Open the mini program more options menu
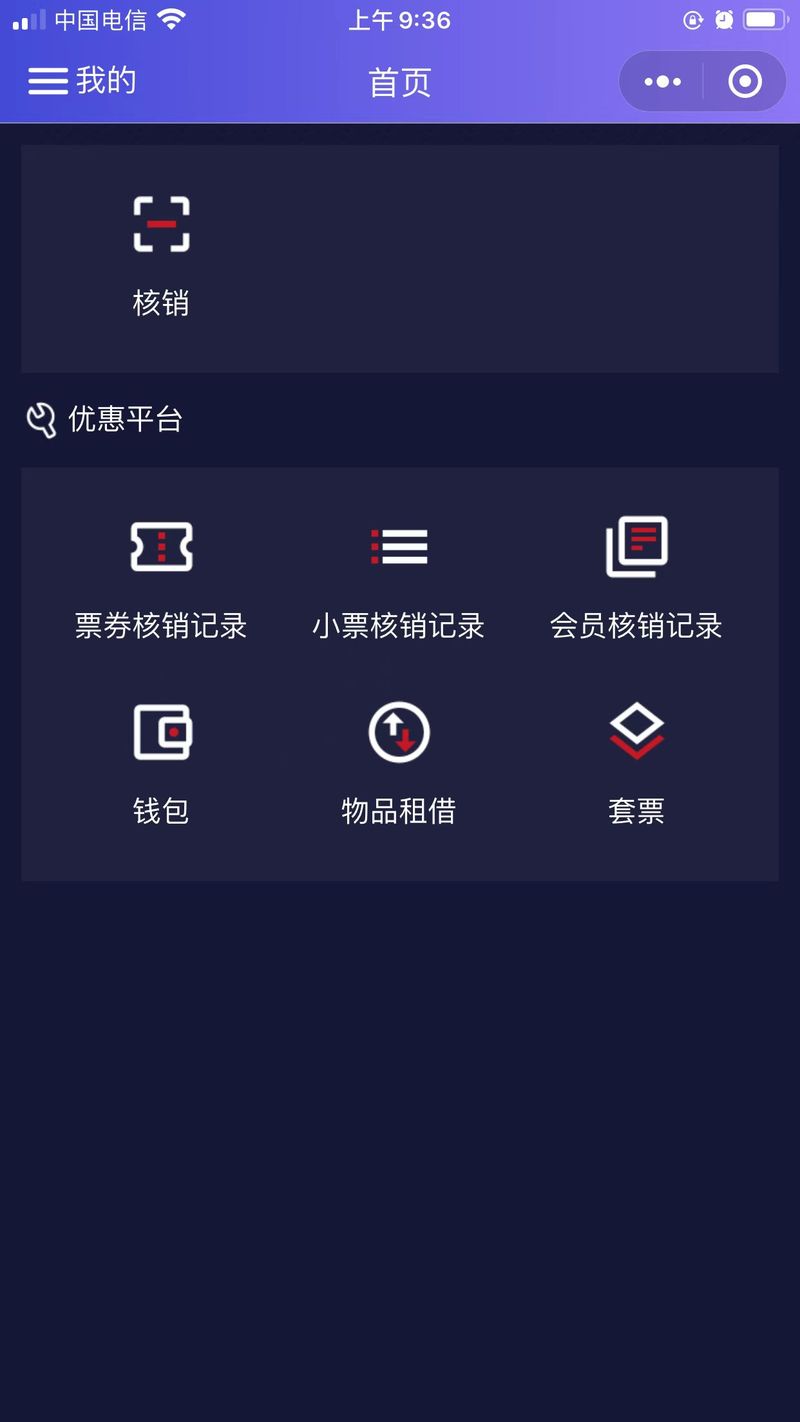This screenshot has height=1422, width=800. pos(662,82)
